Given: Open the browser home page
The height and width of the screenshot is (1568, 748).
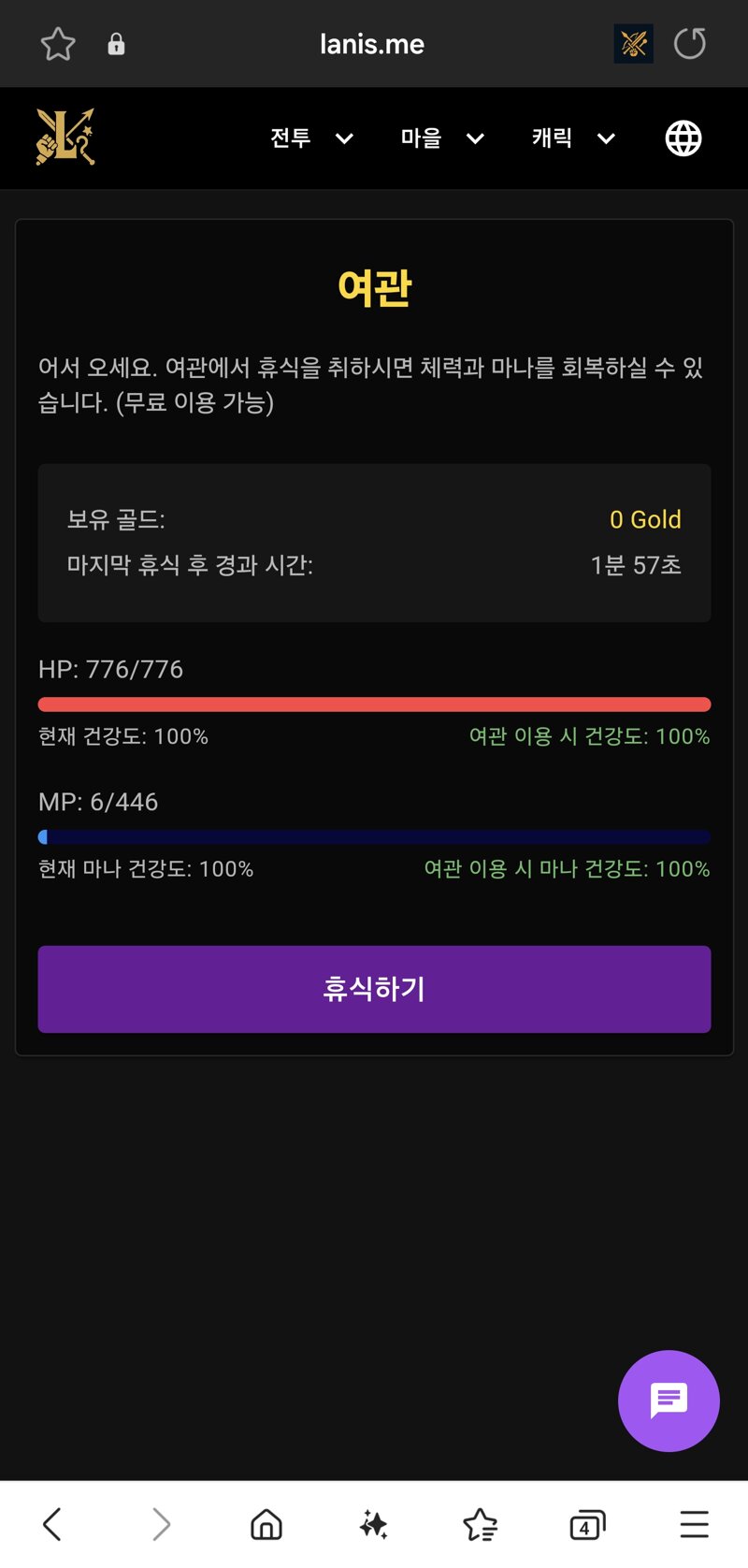Looking at the screenshot, I should tap(266, 1524).
